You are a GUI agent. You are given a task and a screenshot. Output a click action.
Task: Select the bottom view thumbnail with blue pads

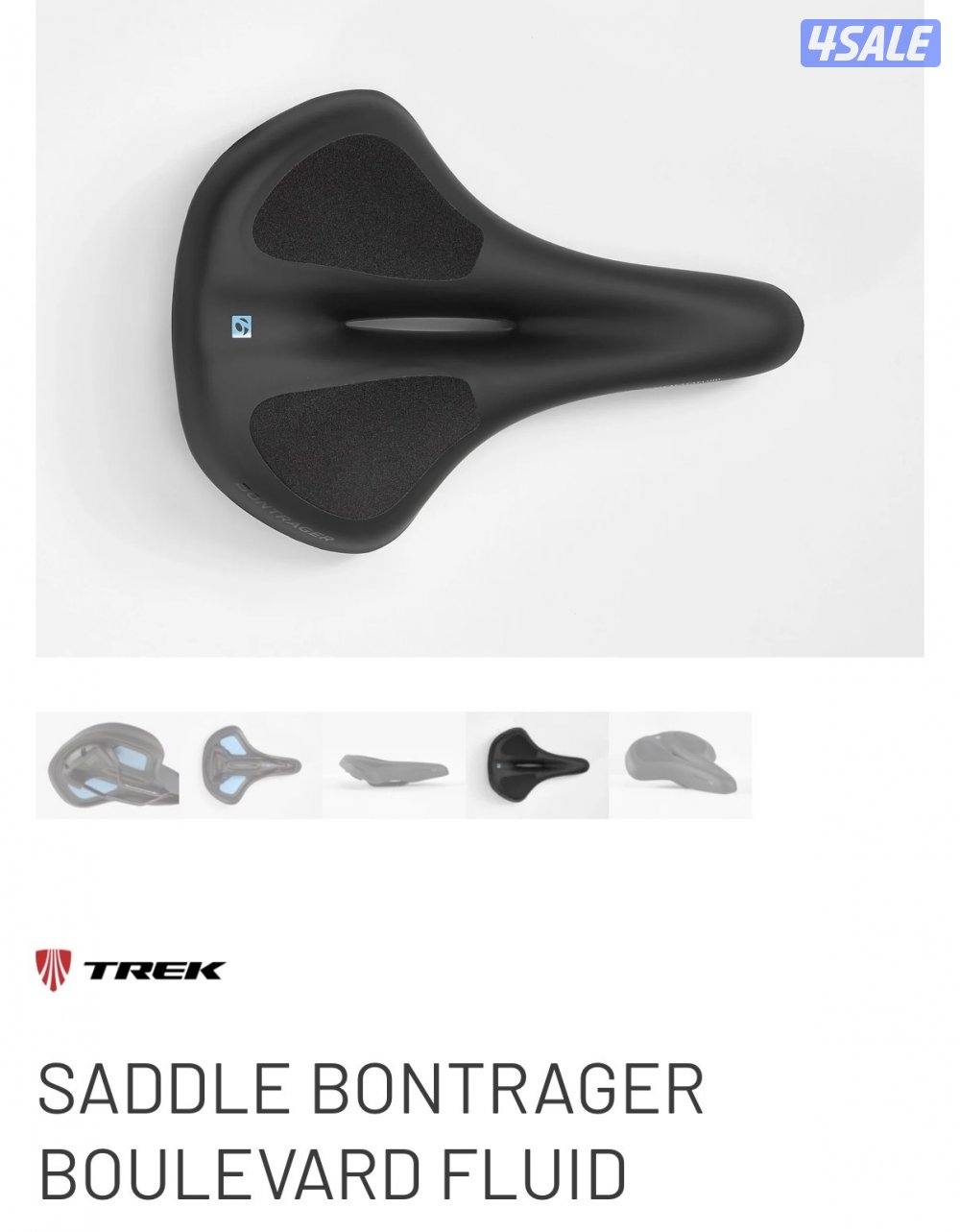252,765
